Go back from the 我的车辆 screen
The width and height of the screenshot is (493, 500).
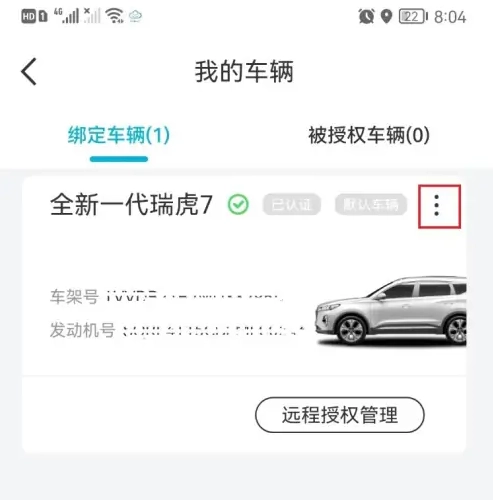29,72
